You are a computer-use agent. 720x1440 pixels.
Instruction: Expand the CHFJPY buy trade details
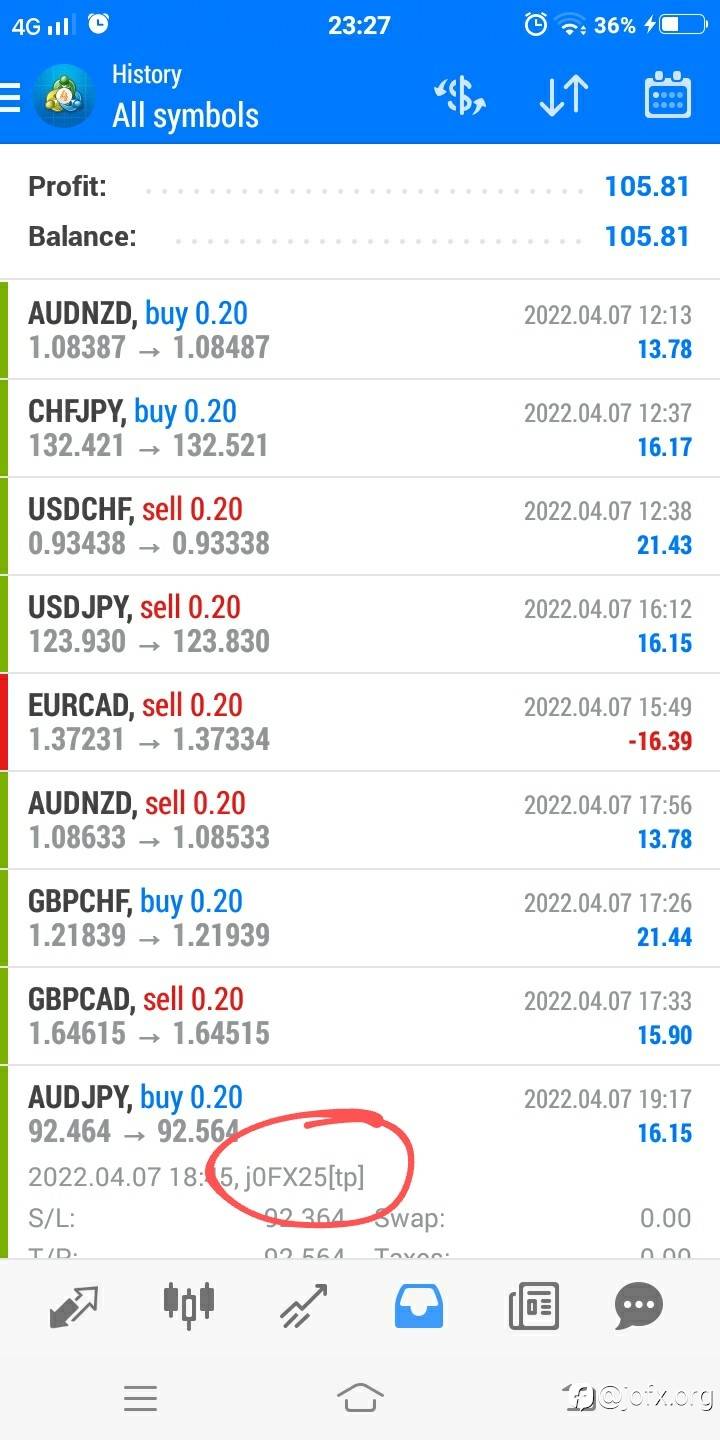tap(360, 428)
